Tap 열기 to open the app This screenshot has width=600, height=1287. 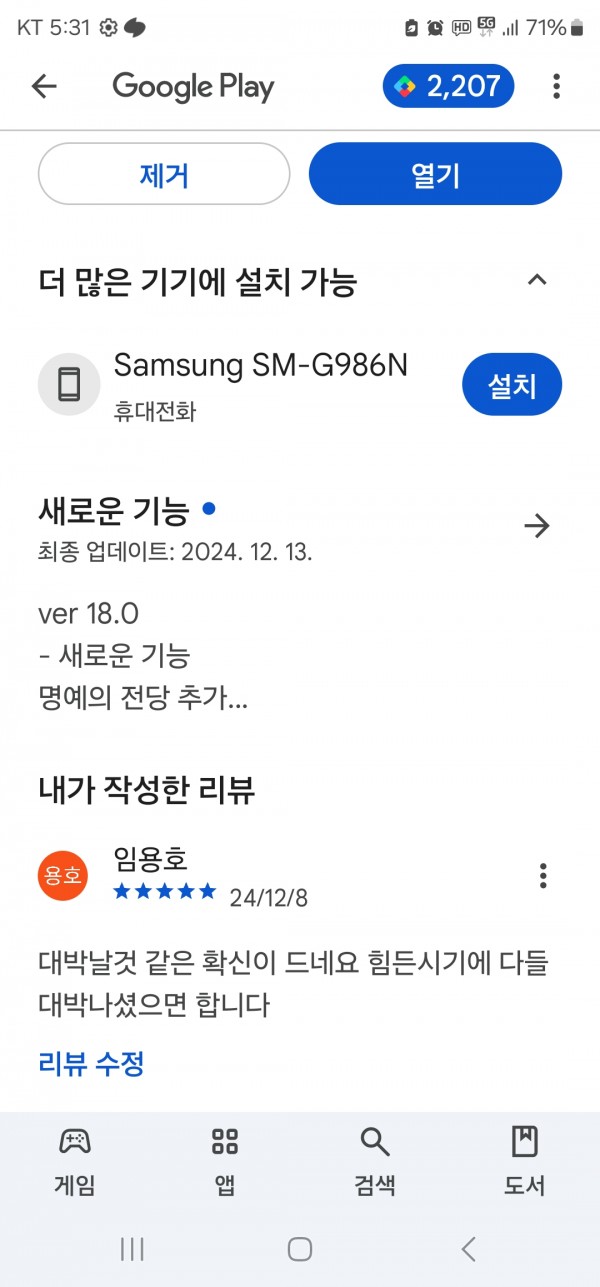436,174
